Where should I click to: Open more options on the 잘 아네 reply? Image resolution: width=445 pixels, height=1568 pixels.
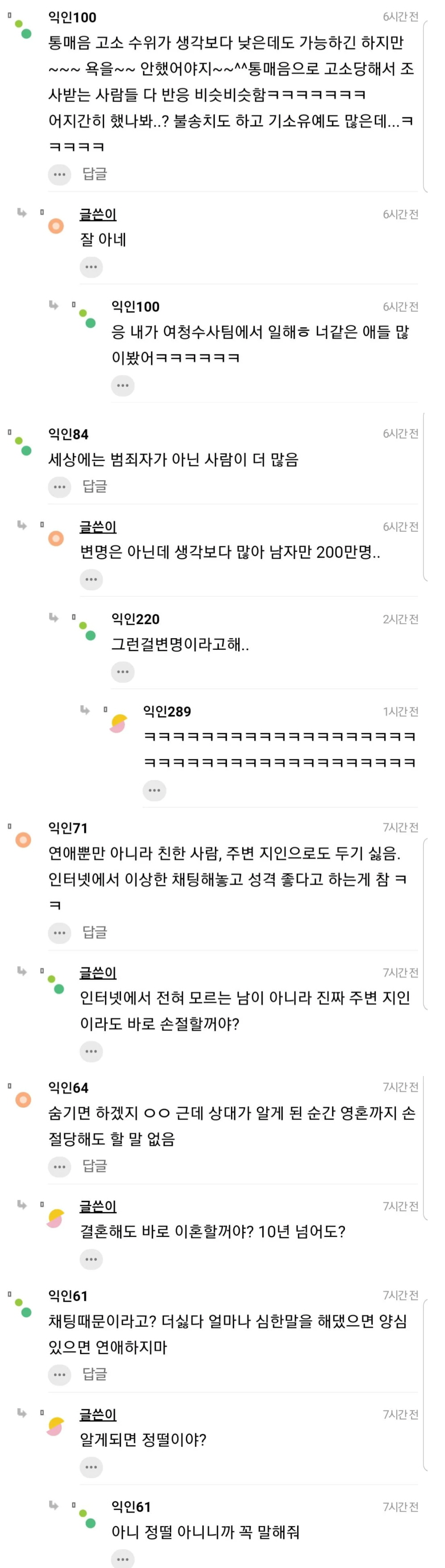click(x=91, y=267)
